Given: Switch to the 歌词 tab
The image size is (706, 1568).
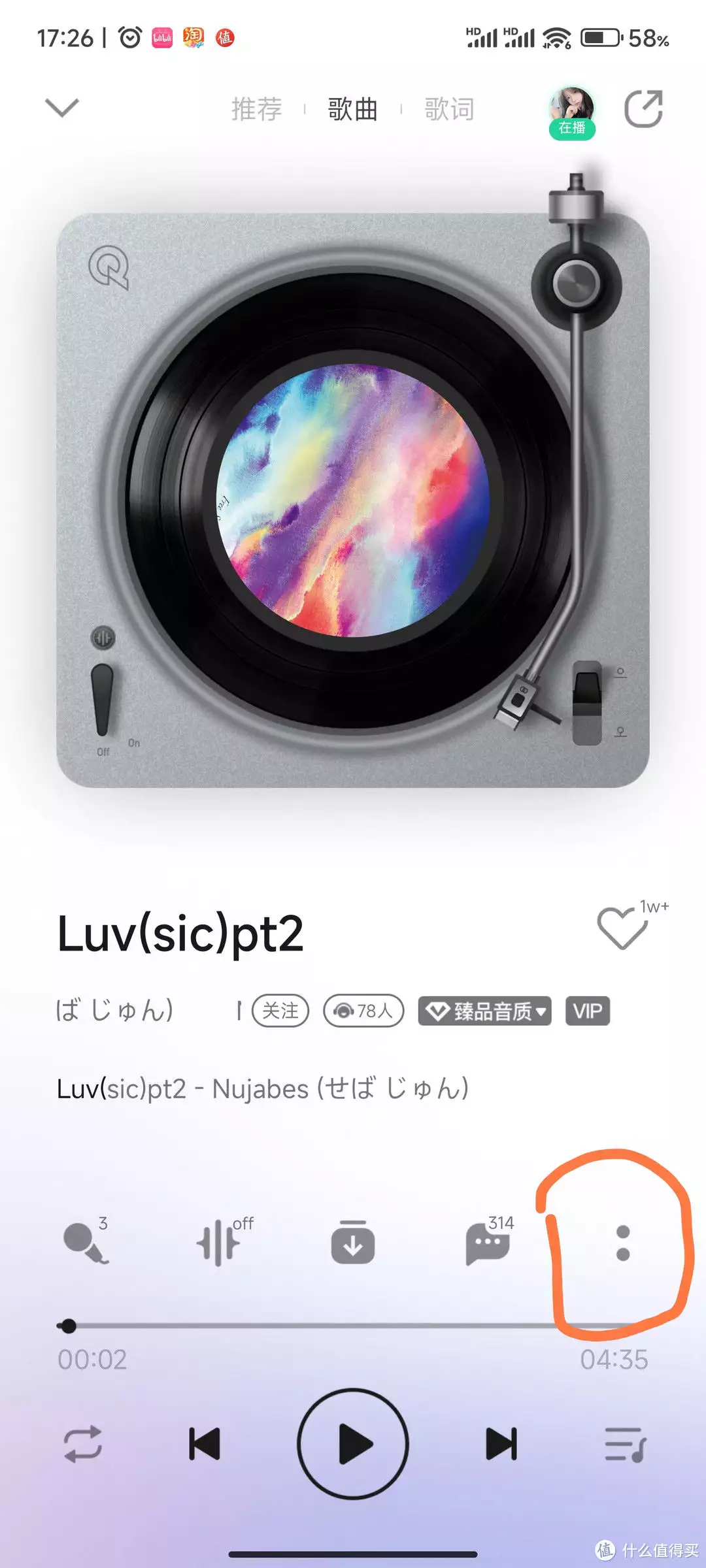Looking at the screenshot, I should point(449,109).
